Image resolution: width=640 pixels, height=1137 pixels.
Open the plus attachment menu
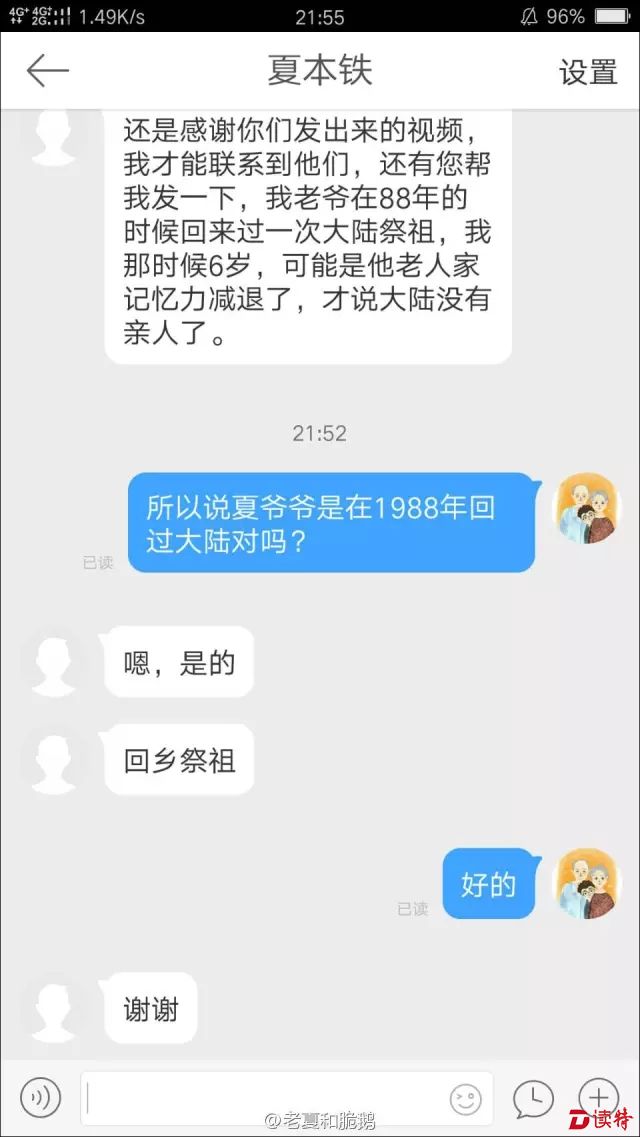pos(599,1097)
